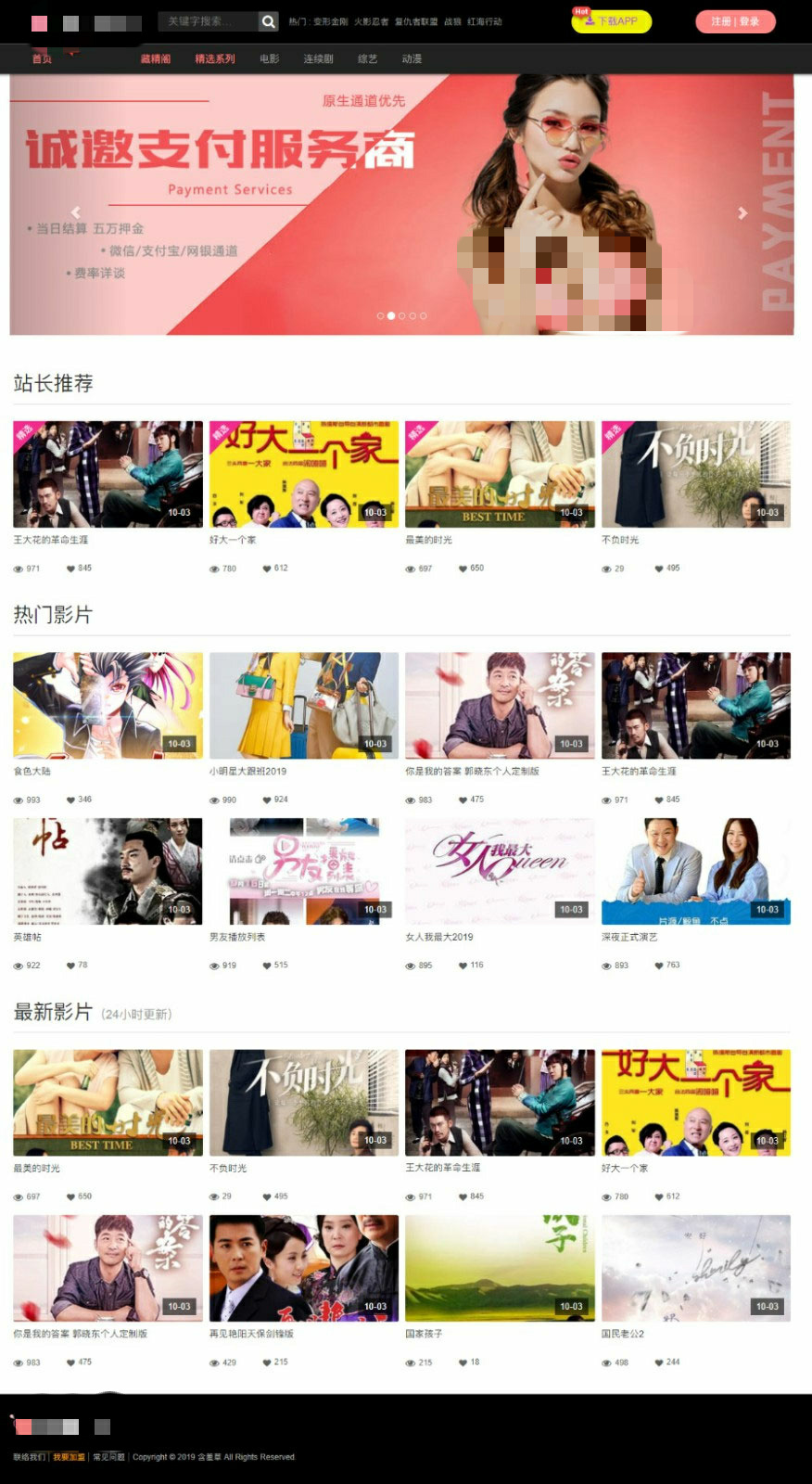This screenshot has width=812, height=1484.
Task: Click heart icon under 好大一个家
Action: point(266,569)
